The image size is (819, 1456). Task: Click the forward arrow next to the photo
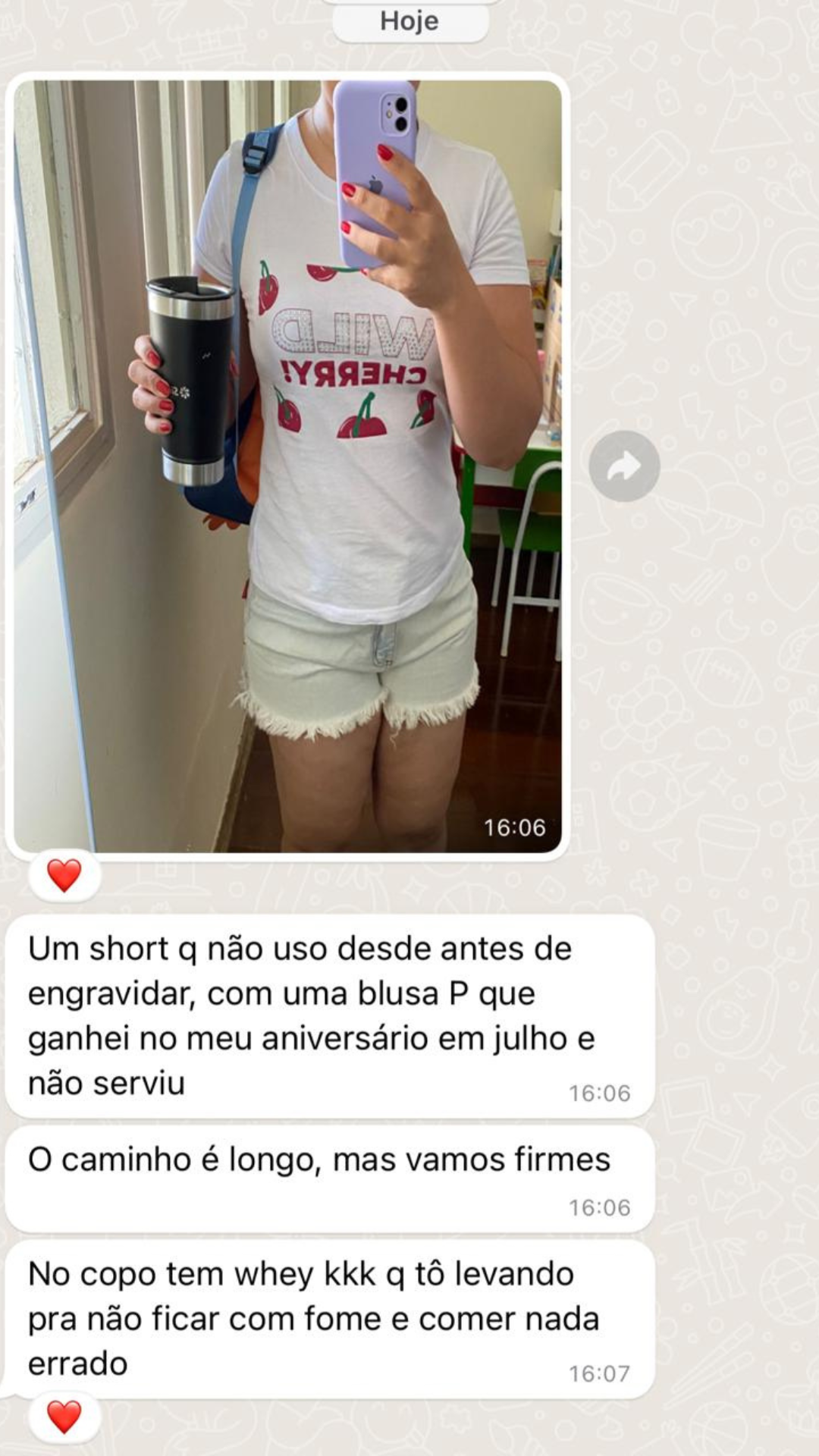pos(623,466)
